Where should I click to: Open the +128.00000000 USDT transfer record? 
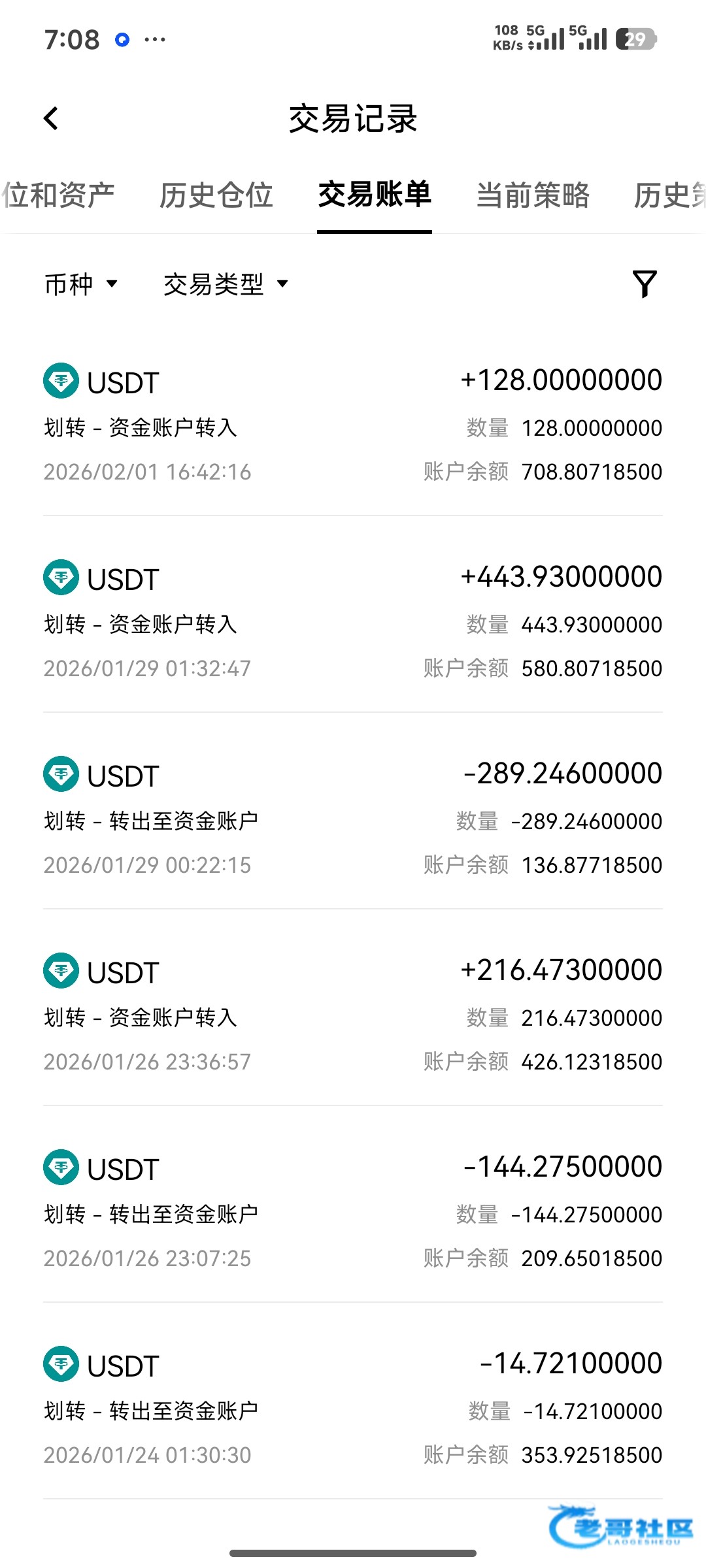(x=353, y=425)
